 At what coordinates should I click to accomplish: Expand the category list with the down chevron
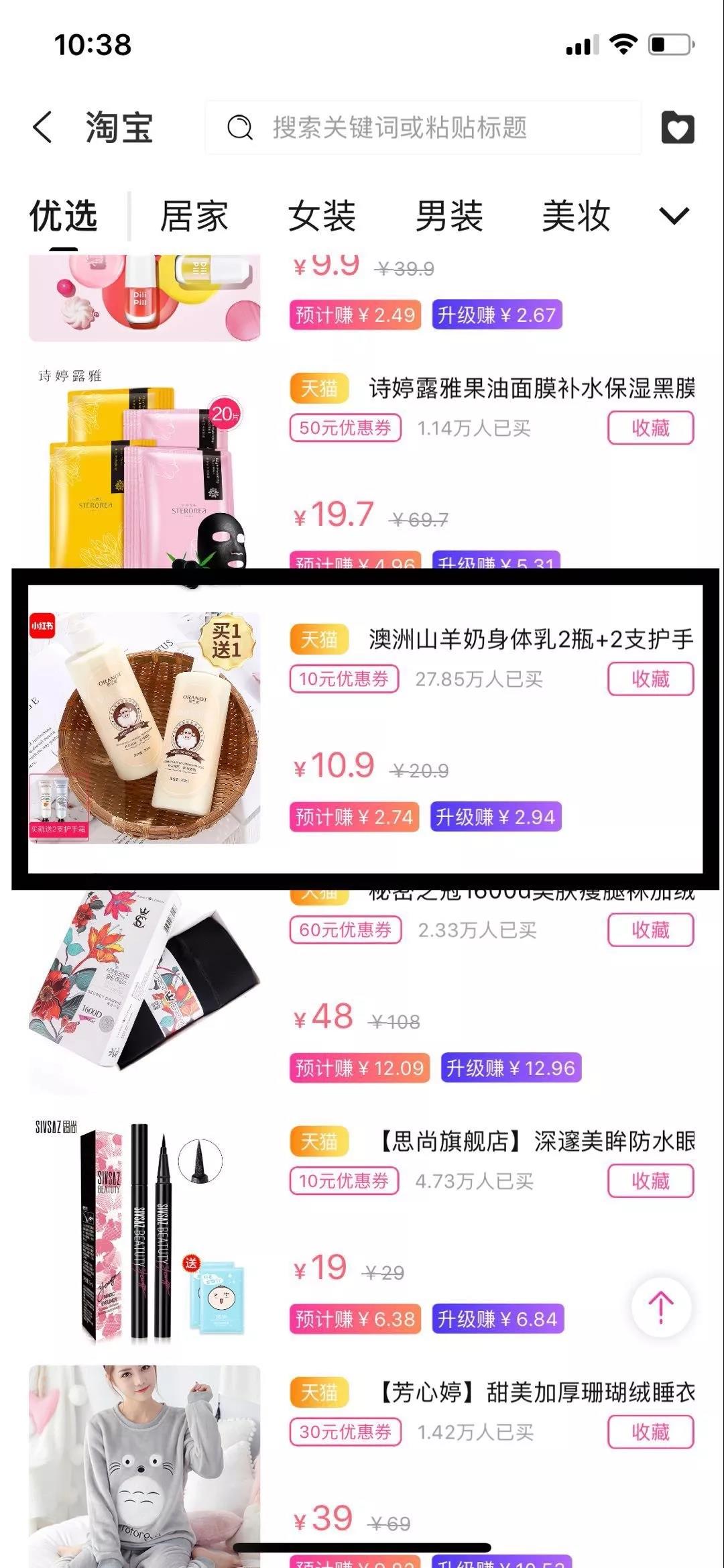tap(673, 217)
